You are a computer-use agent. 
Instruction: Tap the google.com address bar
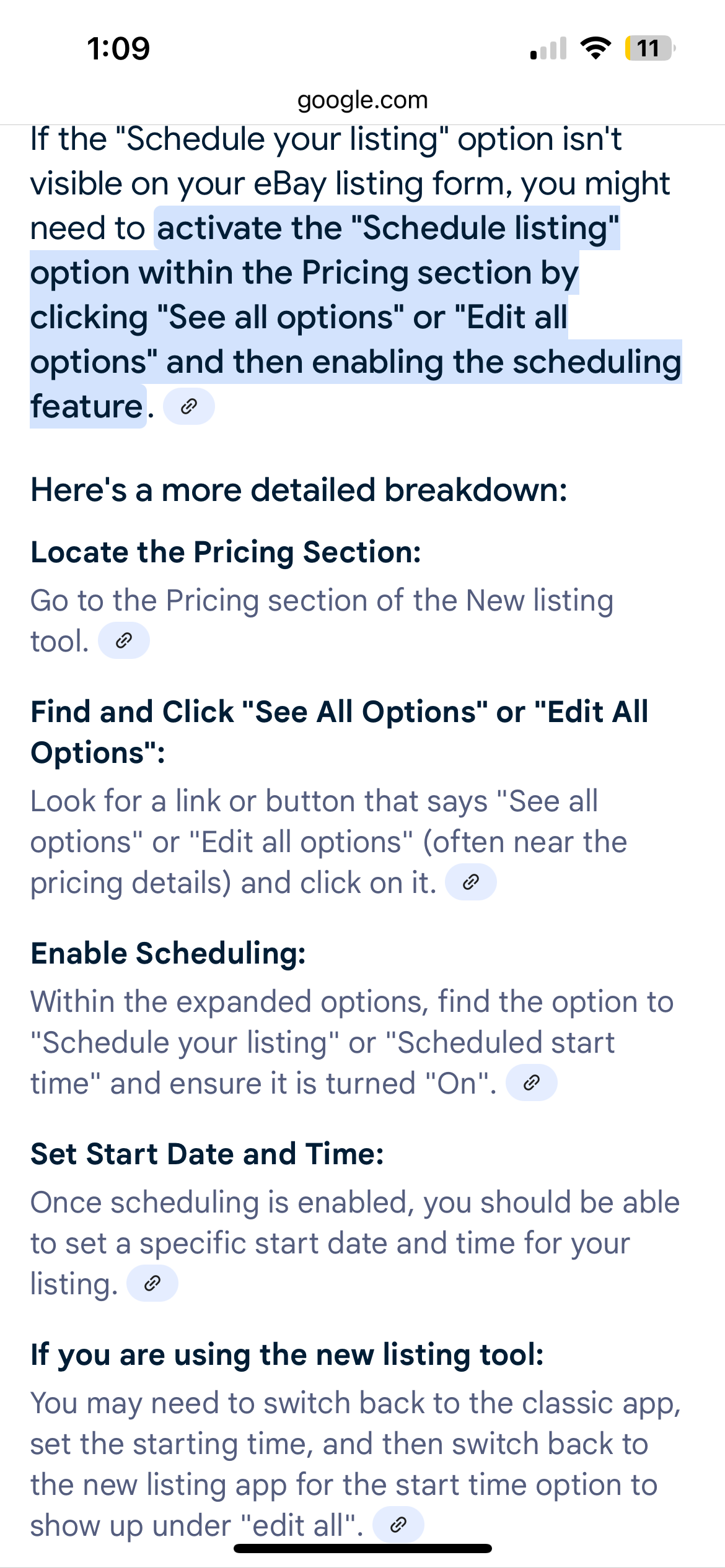point(362,100)
